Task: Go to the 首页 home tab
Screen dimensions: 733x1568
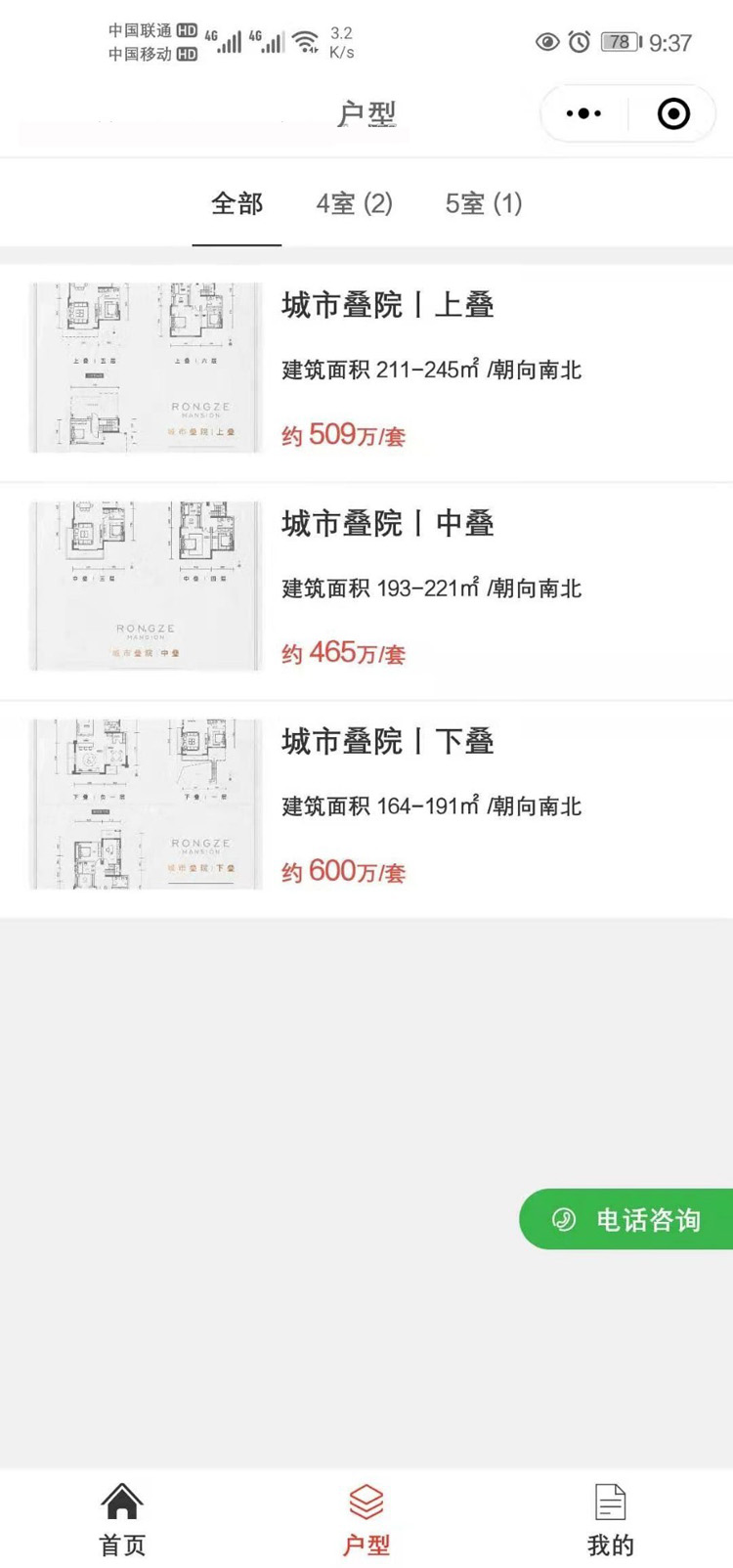Action: 122,1518
